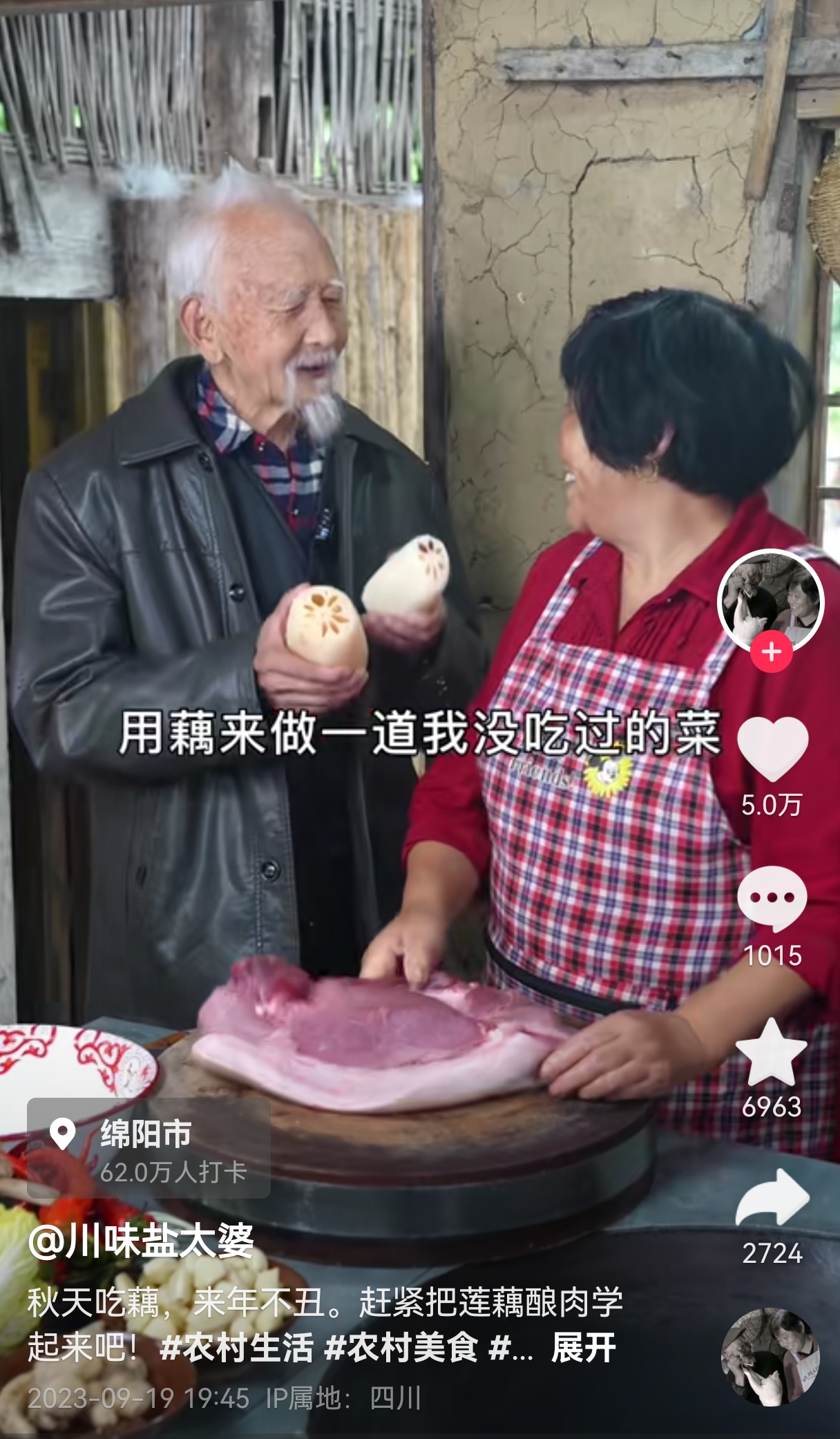Screen dimensions: 840x1439
Task: Open the #农村美食 hashtag
Action: pos(401,1348)
